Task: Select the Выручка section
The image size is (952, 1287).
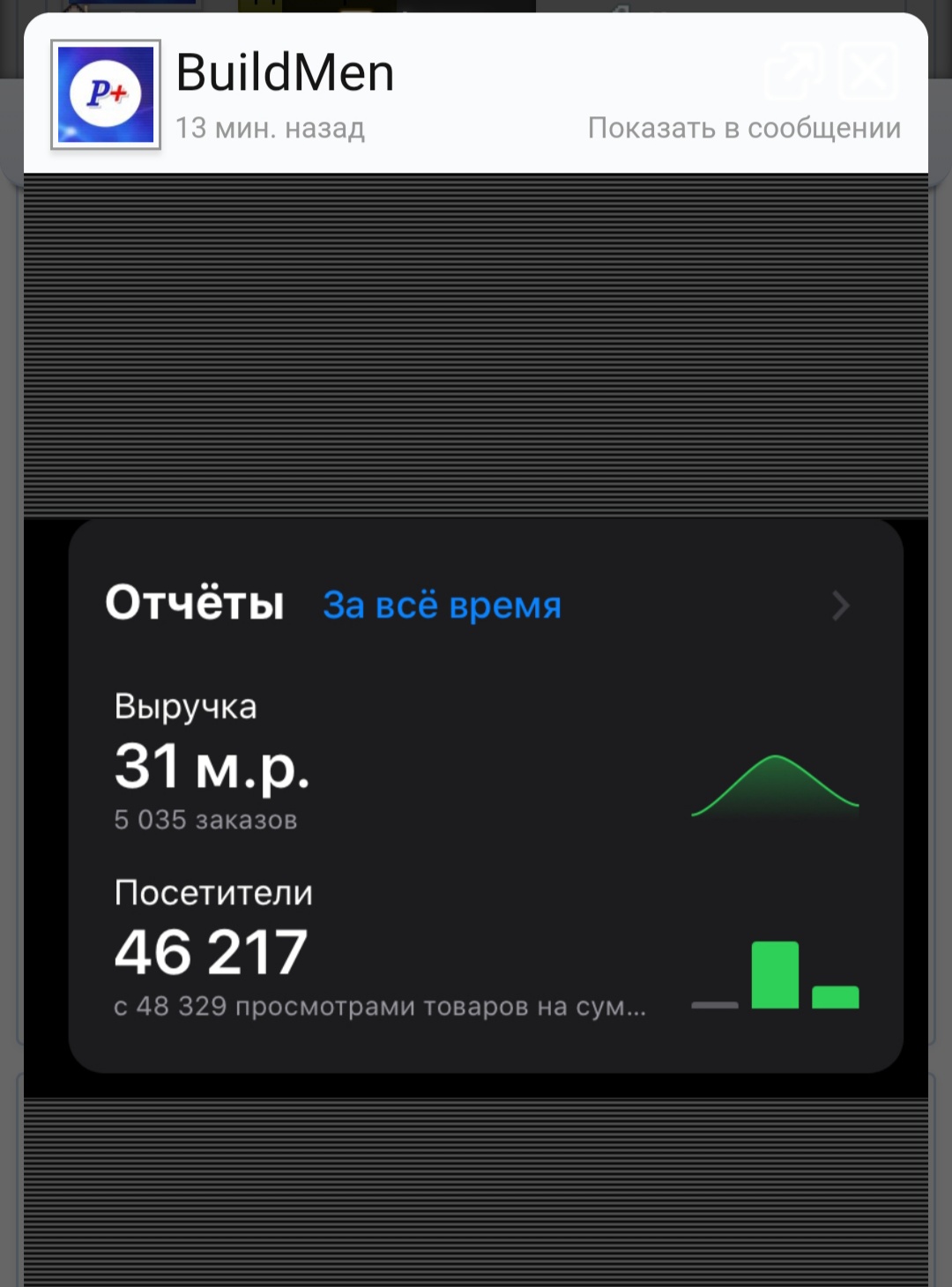Action: click(183, 707)
